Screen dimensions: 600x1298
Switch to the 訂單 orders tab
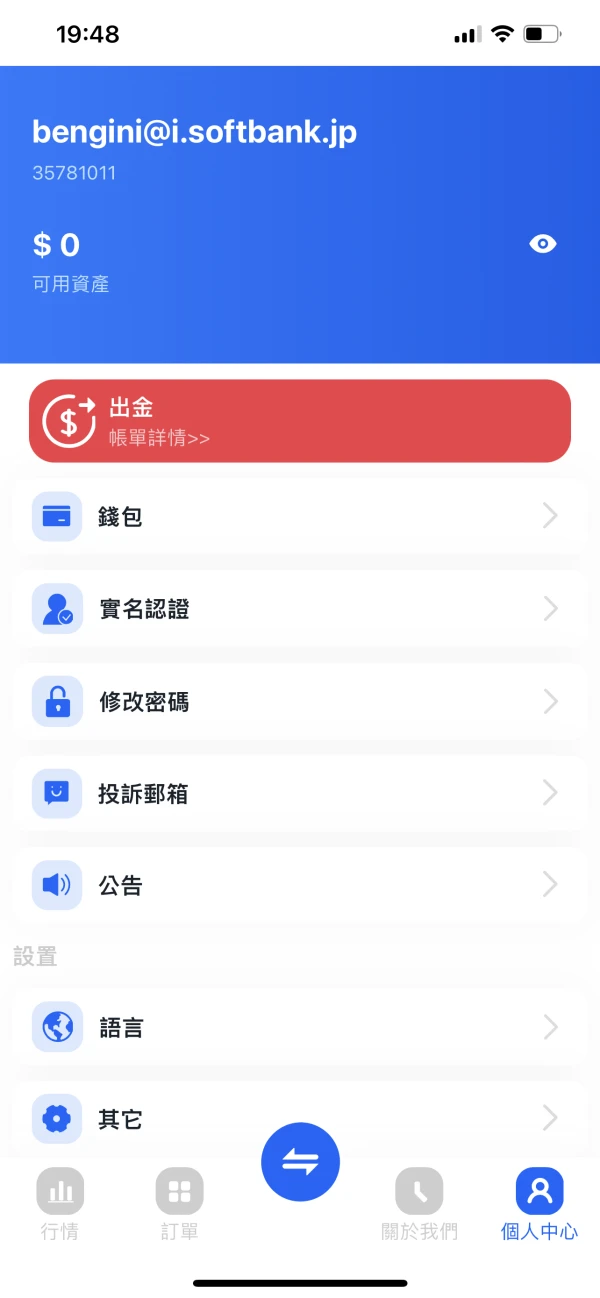click(180, 1204)
